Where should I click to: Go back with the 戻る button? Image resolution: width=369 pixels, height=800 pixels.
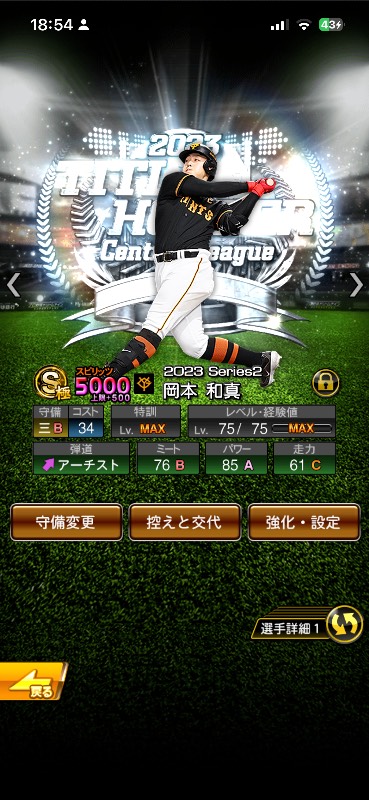[33, 682]
